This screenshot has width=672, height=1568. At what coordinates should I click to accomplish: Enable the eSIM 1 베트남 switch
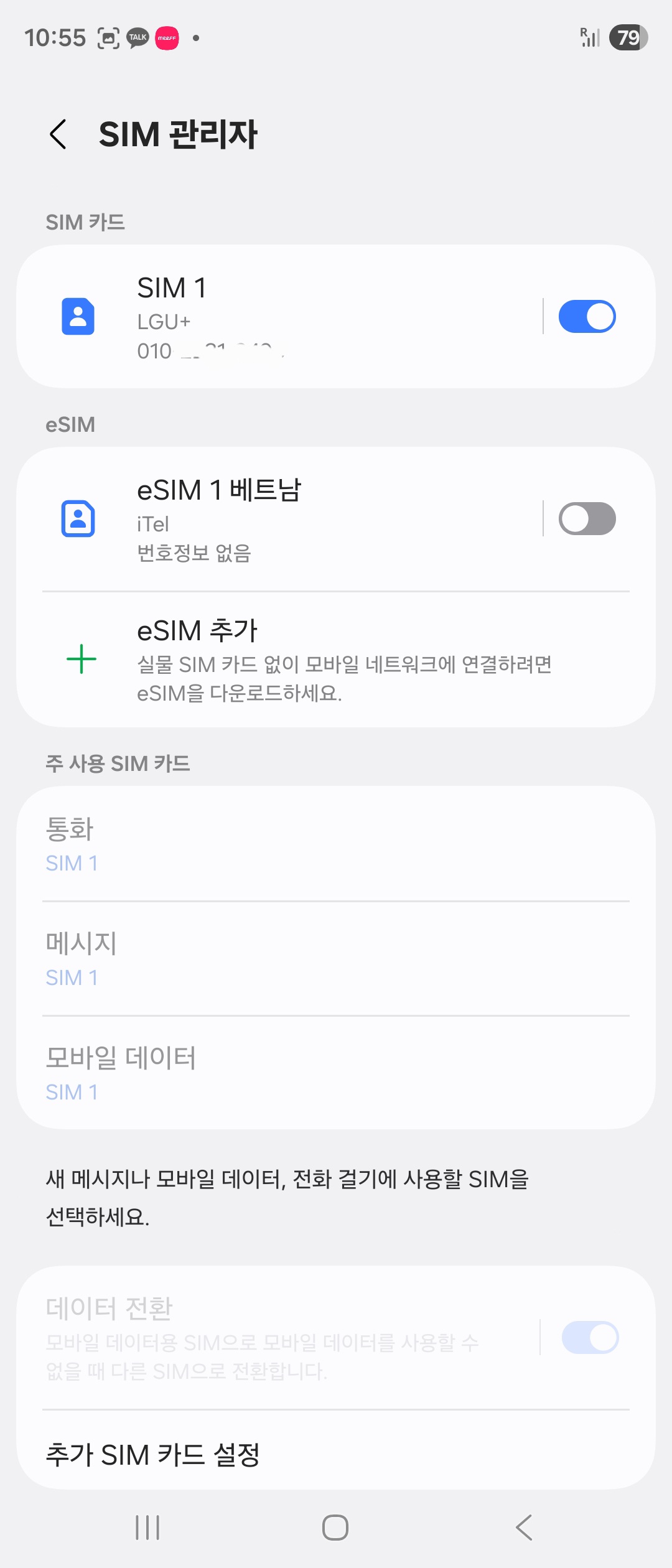coord(587,519)
